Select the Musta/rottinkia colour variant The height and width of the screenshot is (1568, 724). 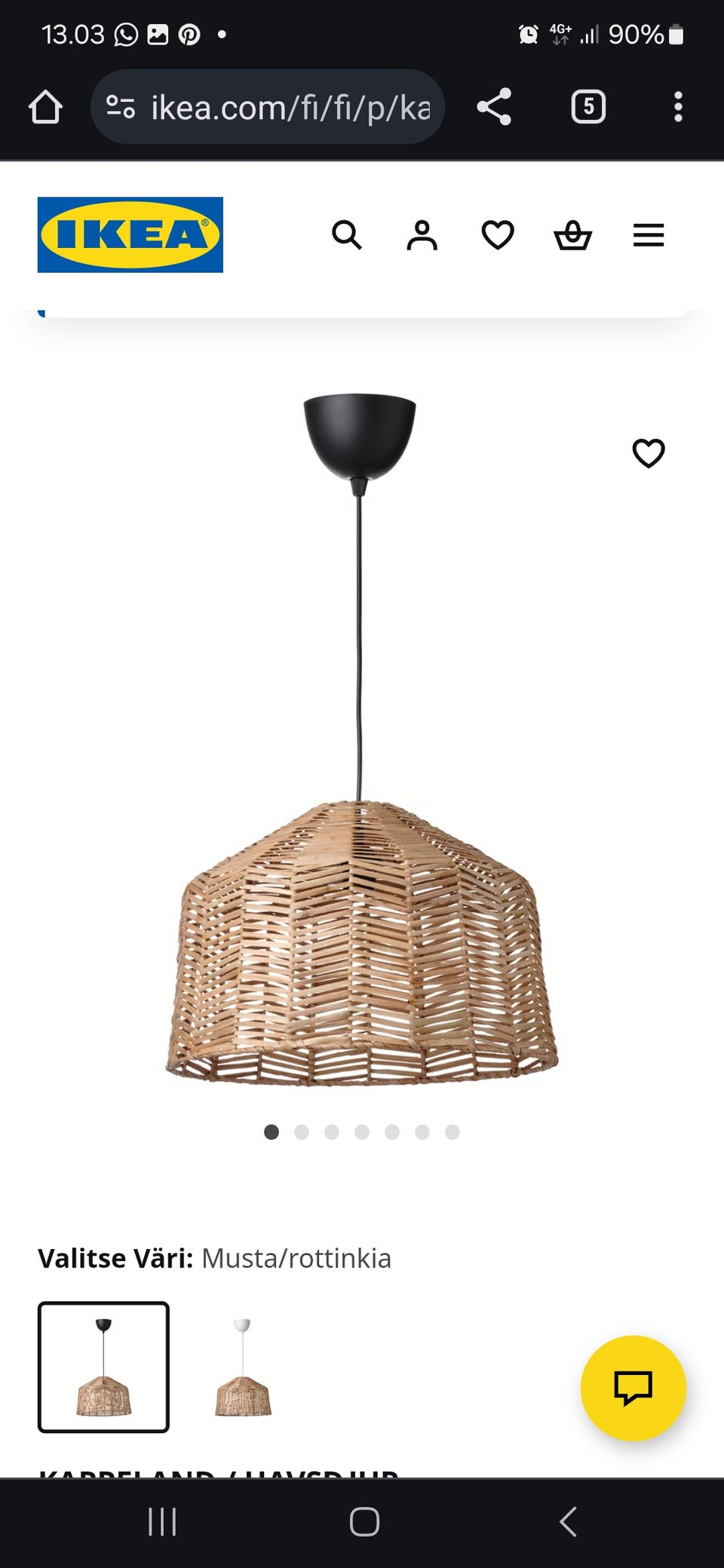click(x=103, y=1367)
